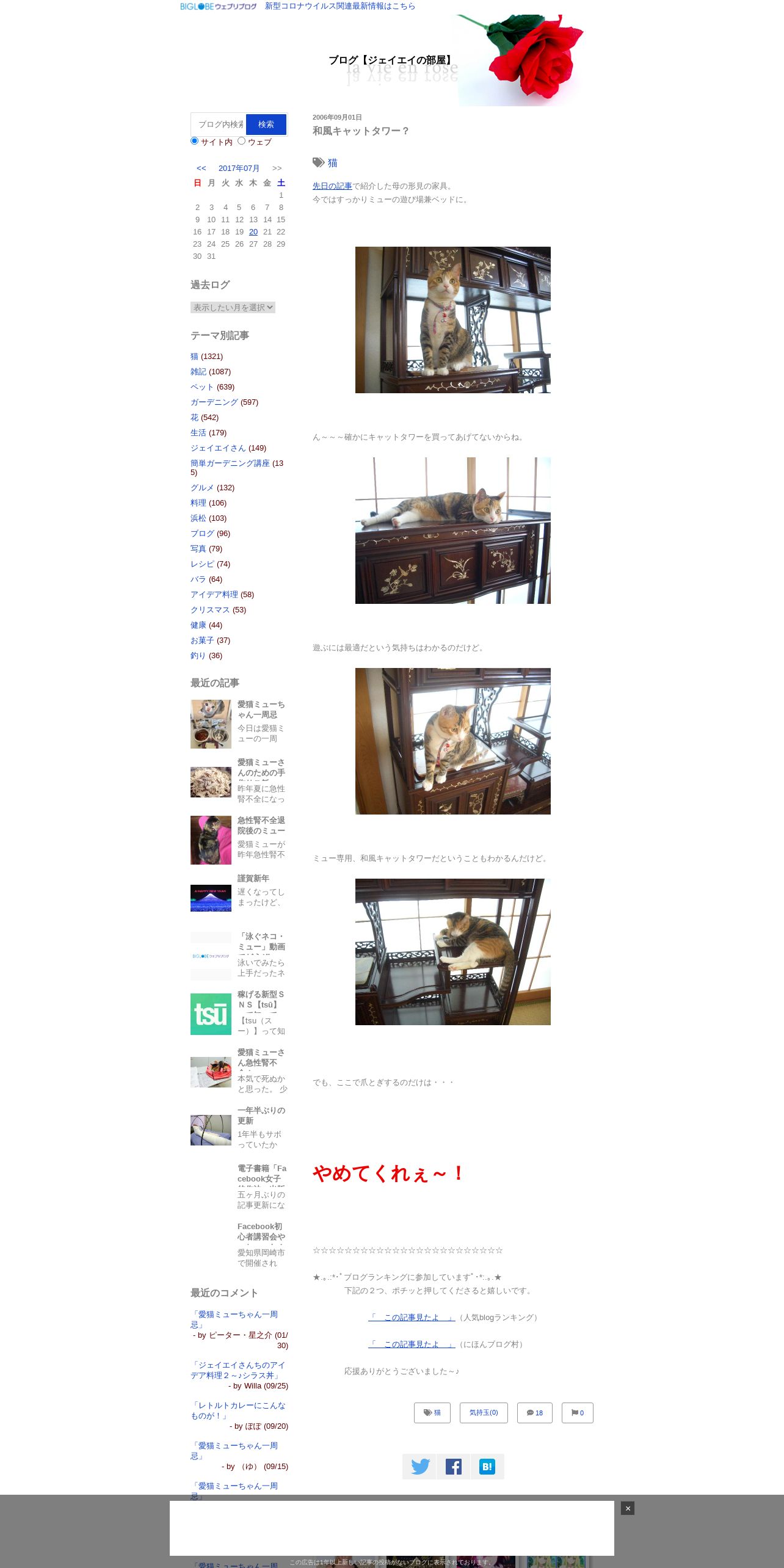Tap the 検索 search button
The image size is (784, 1568).
point(266,124)
